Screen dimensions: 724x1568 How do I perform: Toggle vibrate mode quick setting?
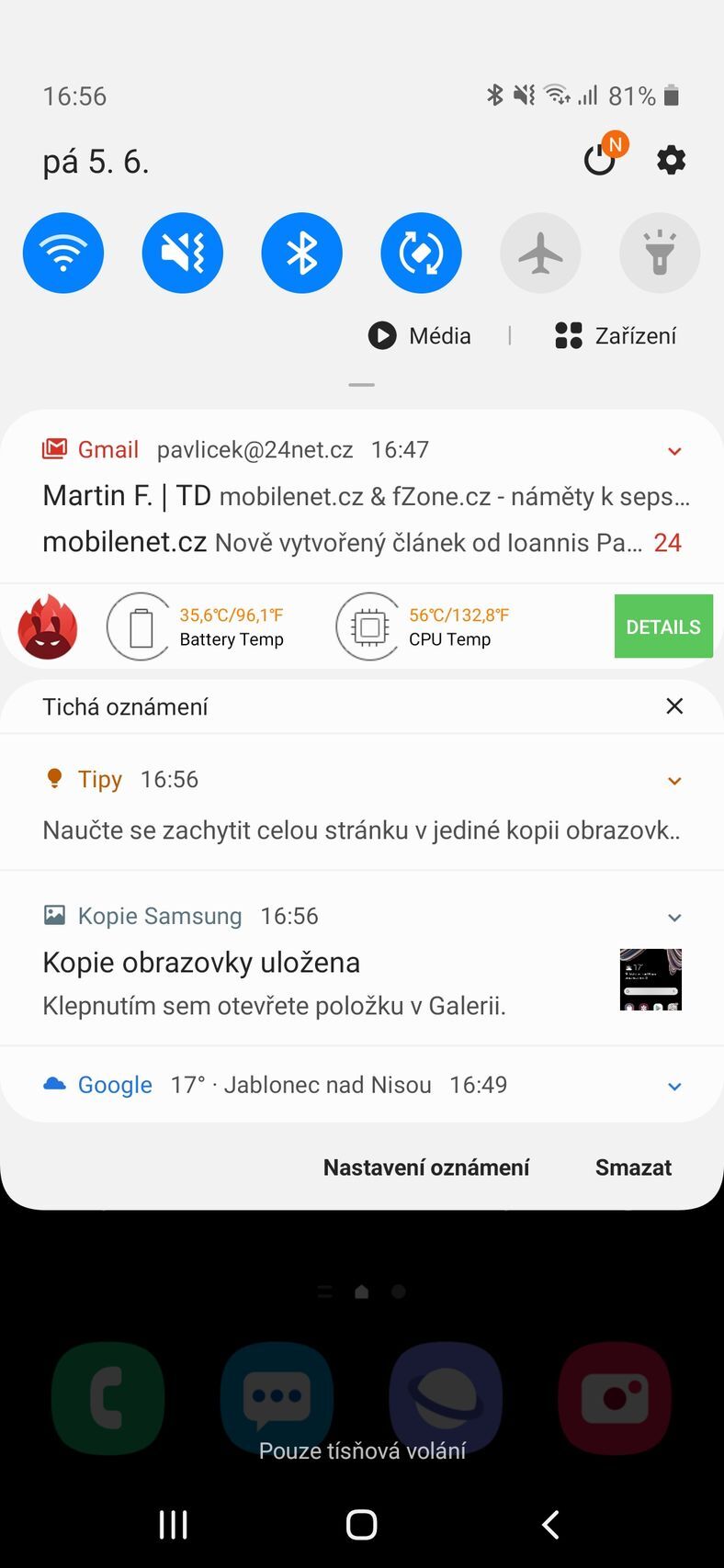click(x=182, y=253)
